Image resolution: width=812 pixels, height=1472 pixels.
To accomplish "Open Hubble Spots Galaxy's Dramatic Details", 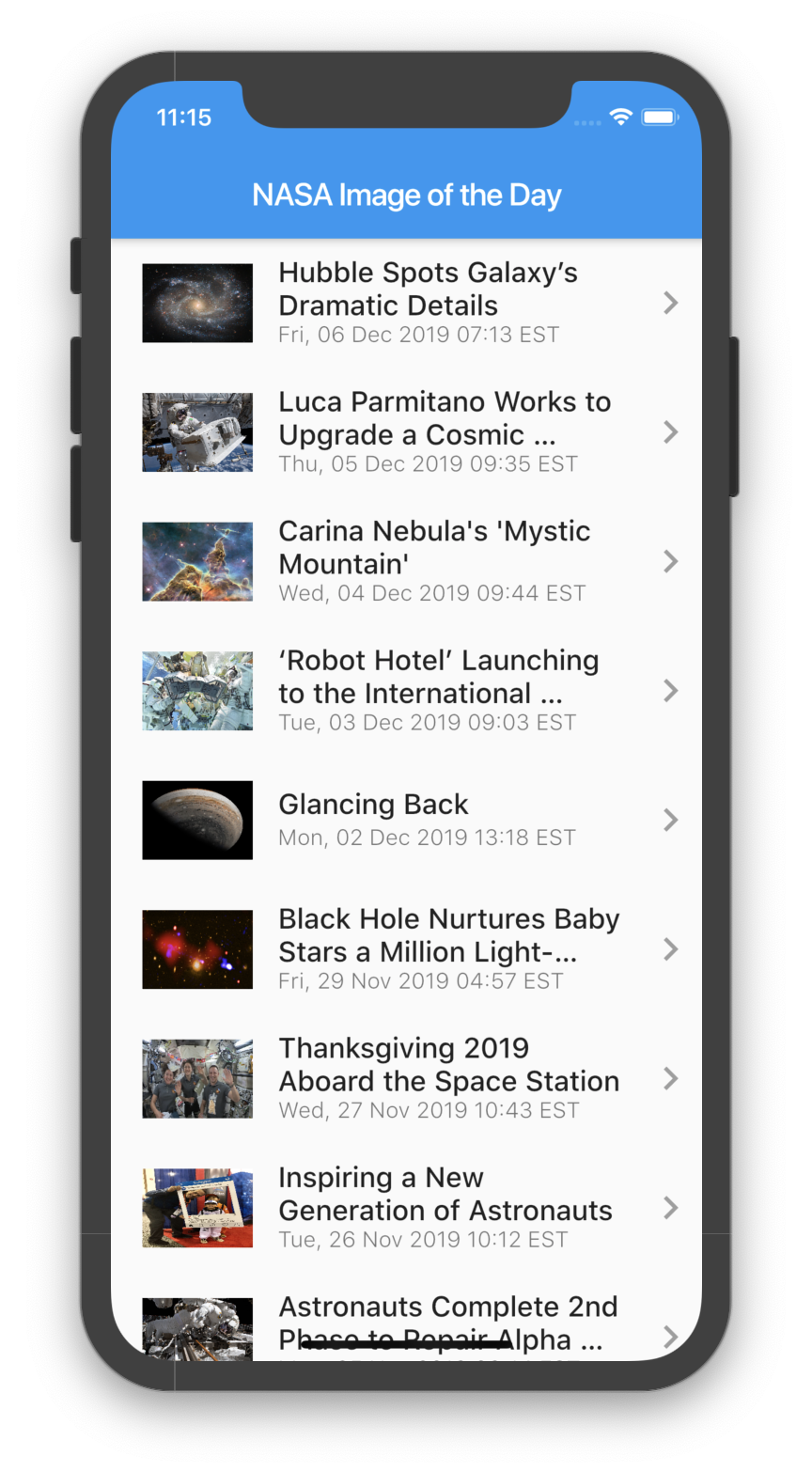I will click(x=406, y=303).
